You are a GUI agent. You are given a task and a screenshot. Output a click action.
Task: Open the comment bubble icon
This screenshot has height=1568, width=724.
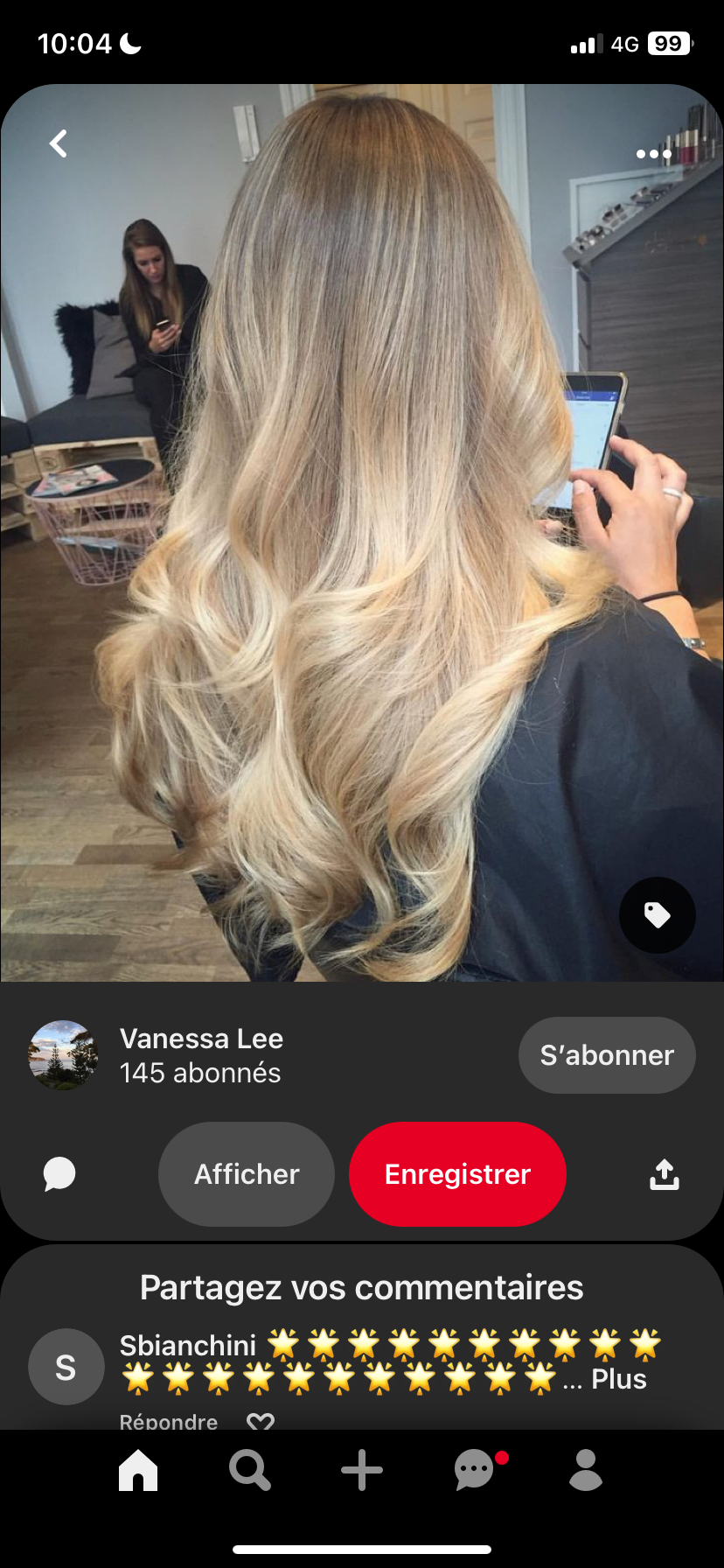(x=59, y=1174)
